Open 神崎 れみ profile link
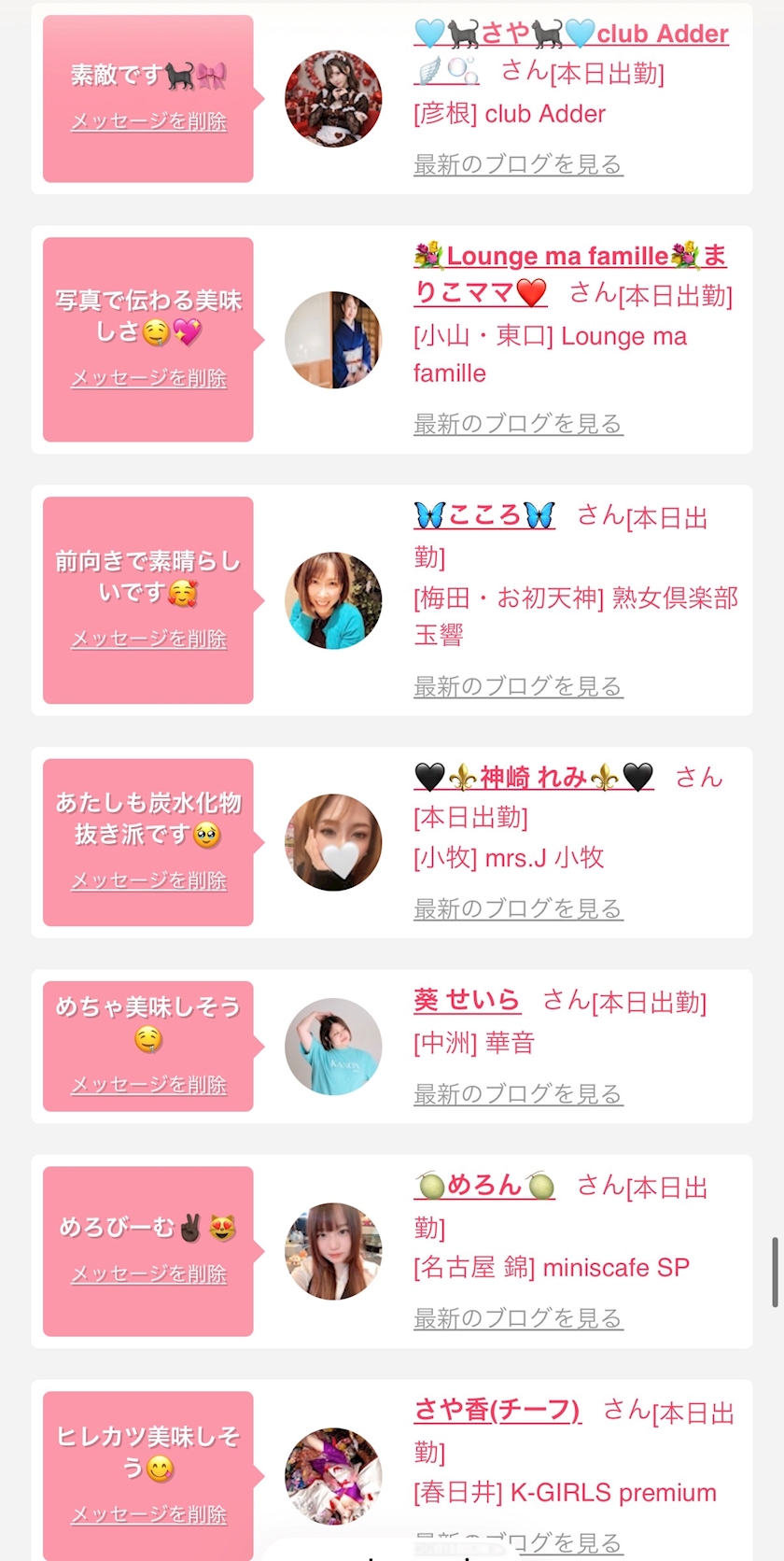Viewport: 784px width, 1561px height. [x=534, y=777]
